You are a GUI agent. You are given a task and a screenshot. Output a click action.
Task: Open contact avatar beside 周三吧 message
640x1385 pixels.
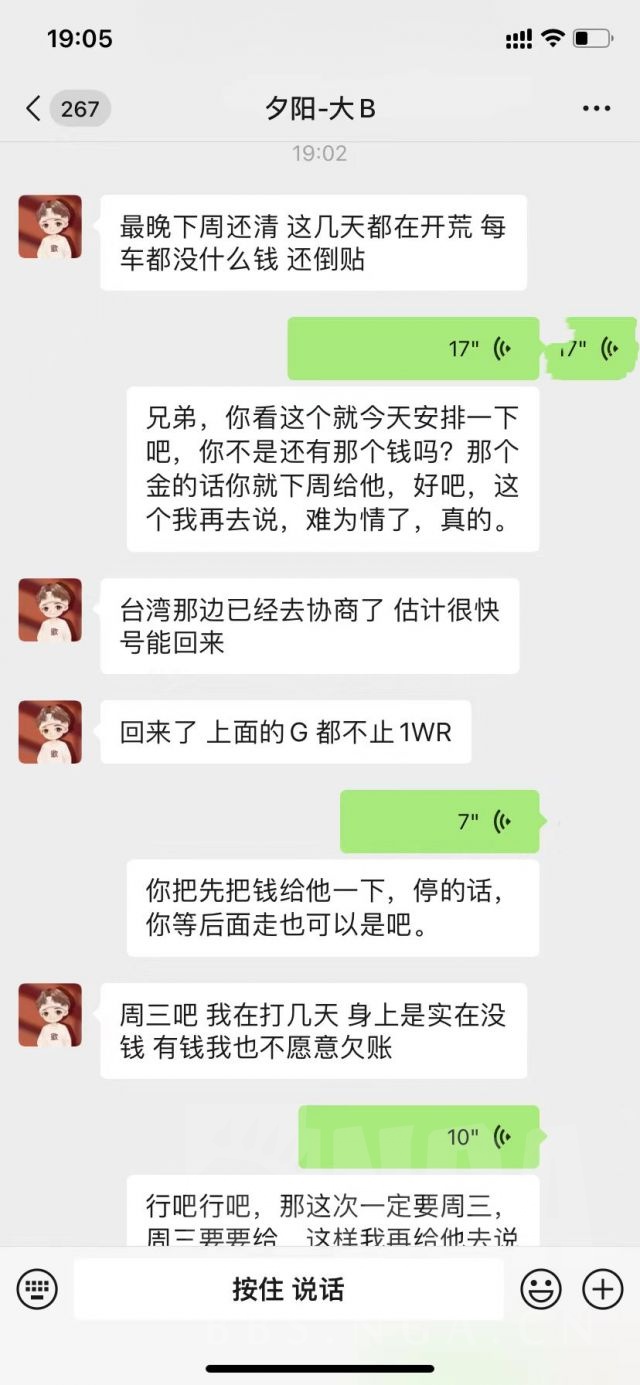tap(50, 1015)
